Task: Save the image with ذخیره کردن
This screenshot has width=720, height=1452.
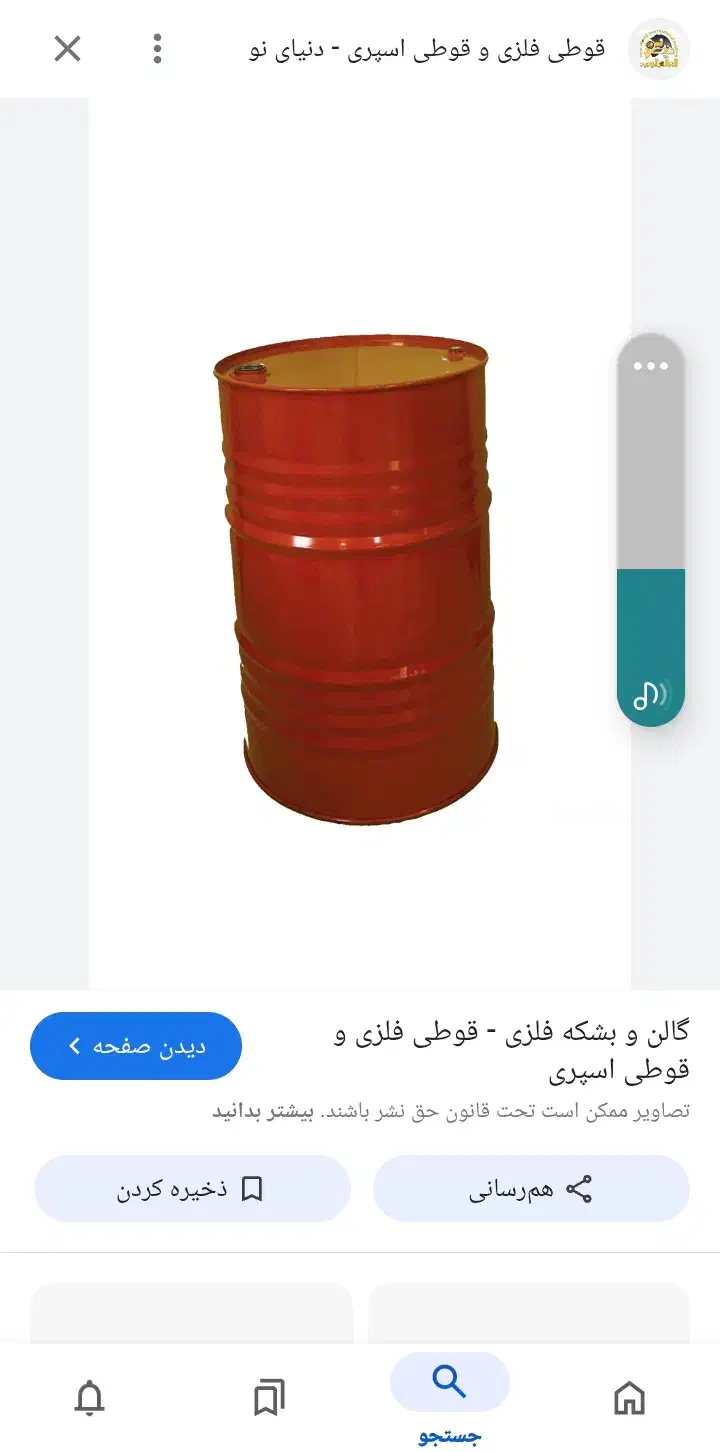Action: pyautogui.click(x=192, y=1189)
